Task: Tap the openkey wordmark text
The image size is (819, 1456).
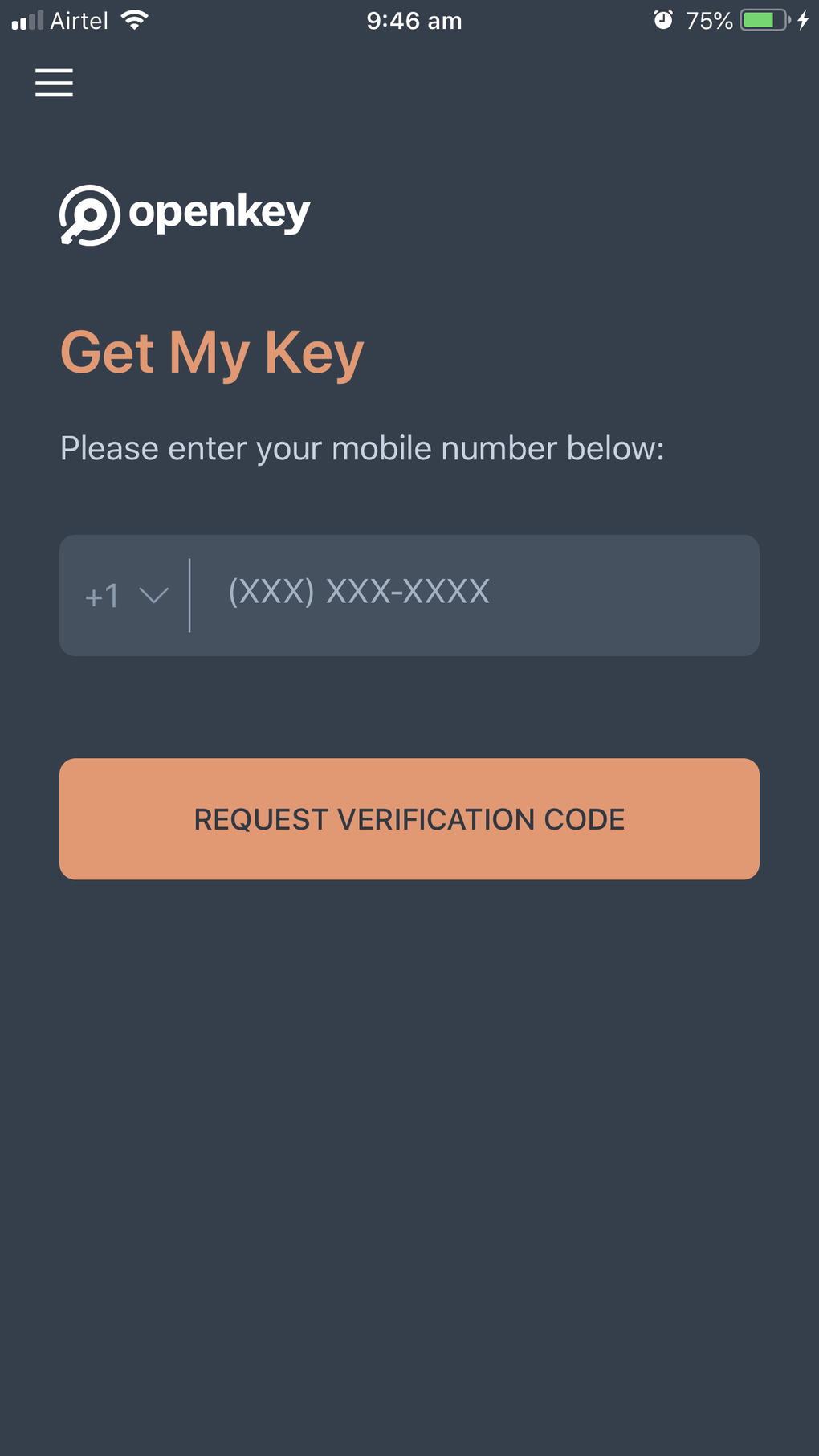Action: pos(220,212)
